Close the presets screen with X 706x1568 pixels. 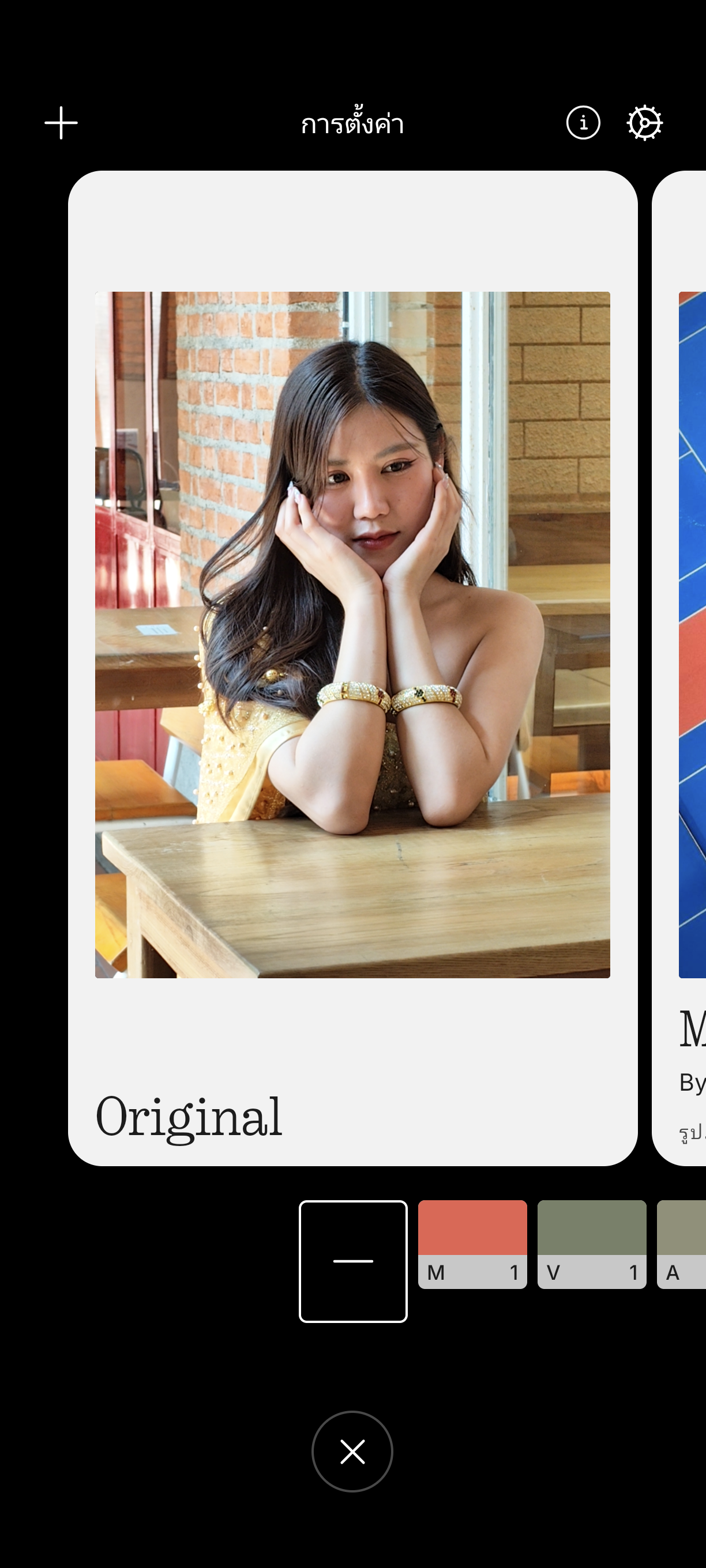(x=352, y=1452)
